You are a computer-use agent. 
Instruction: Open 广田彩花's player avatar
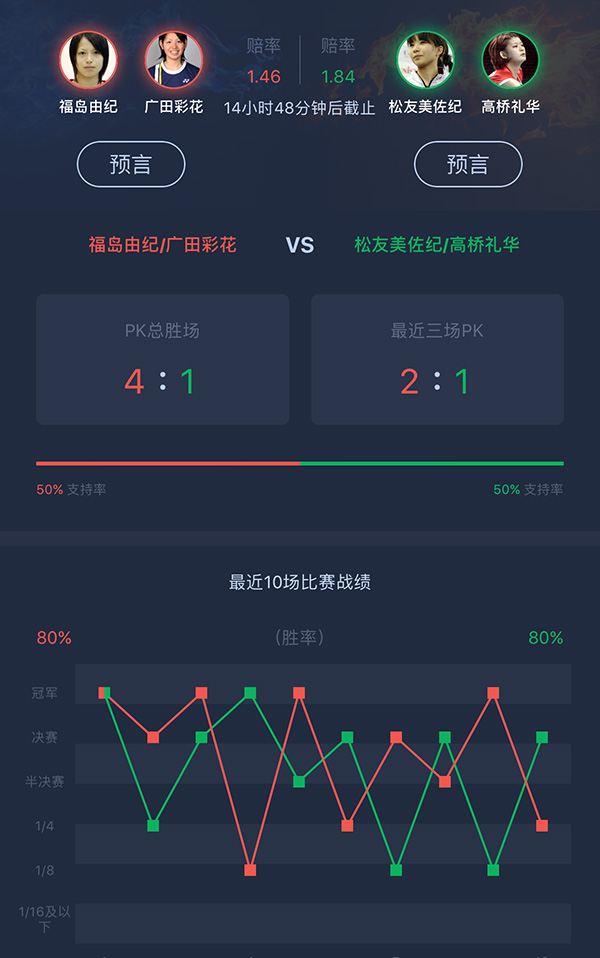pos(174,60)
